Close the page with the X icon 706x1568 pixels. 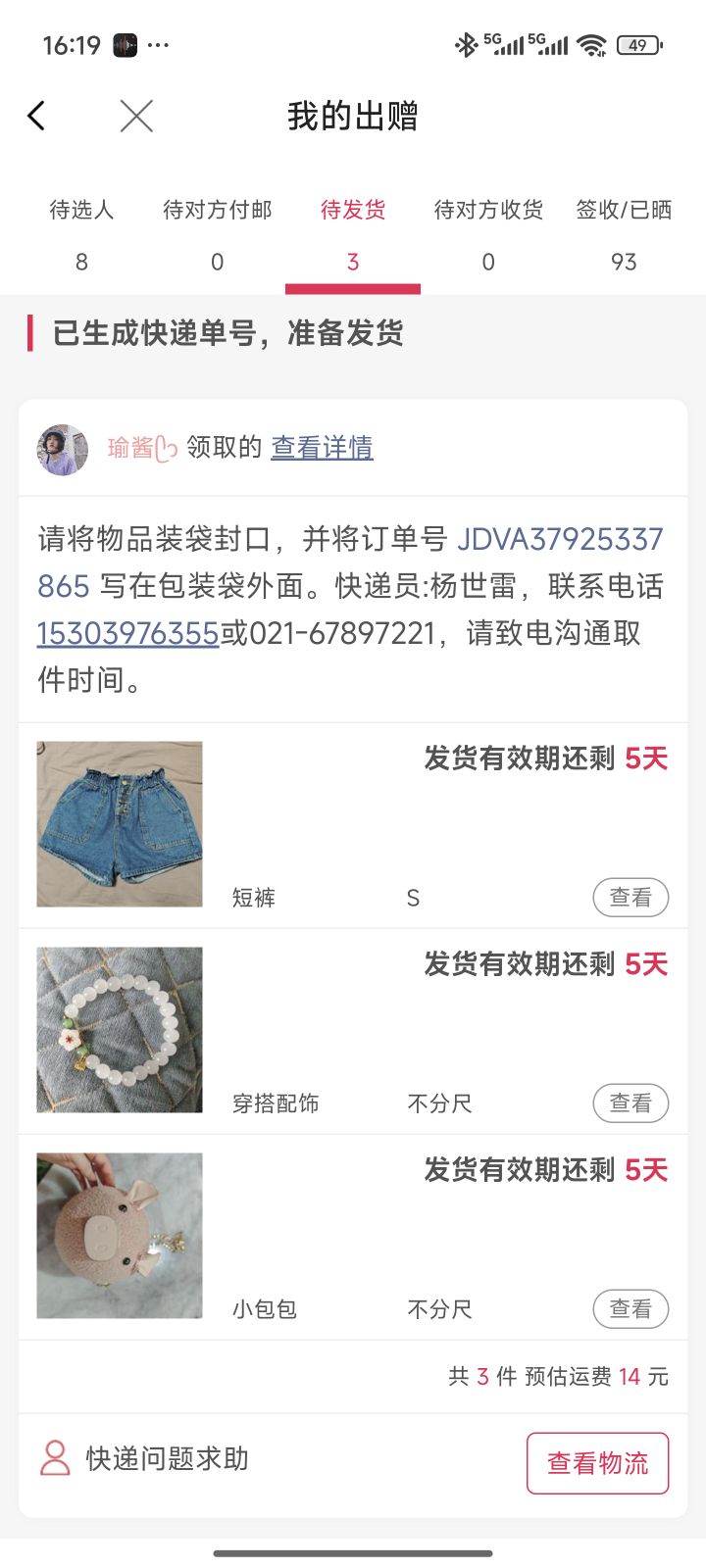[x=136, y=117]
